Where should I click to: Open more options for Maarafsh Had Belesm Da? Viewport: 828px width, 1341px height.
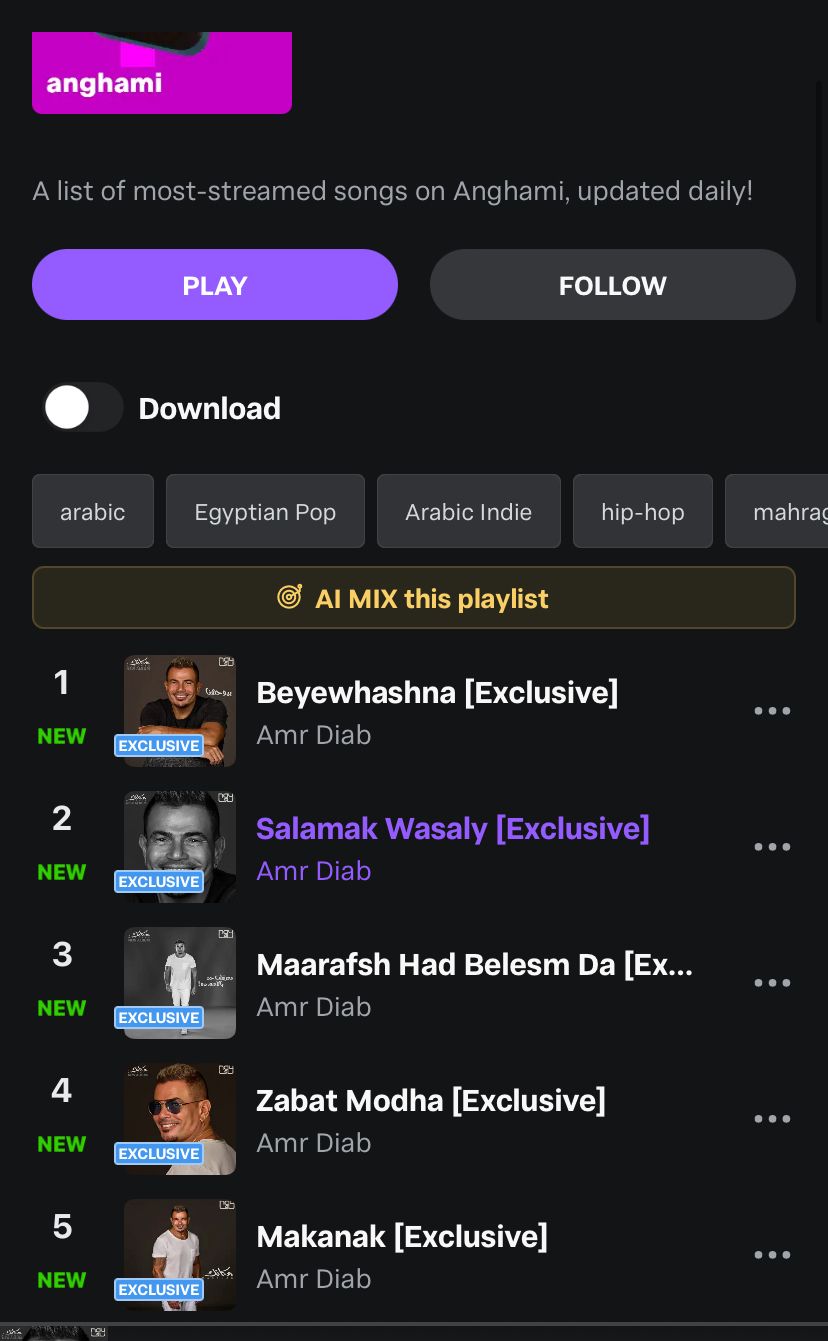pyautogui.click(x=772, y=983)
